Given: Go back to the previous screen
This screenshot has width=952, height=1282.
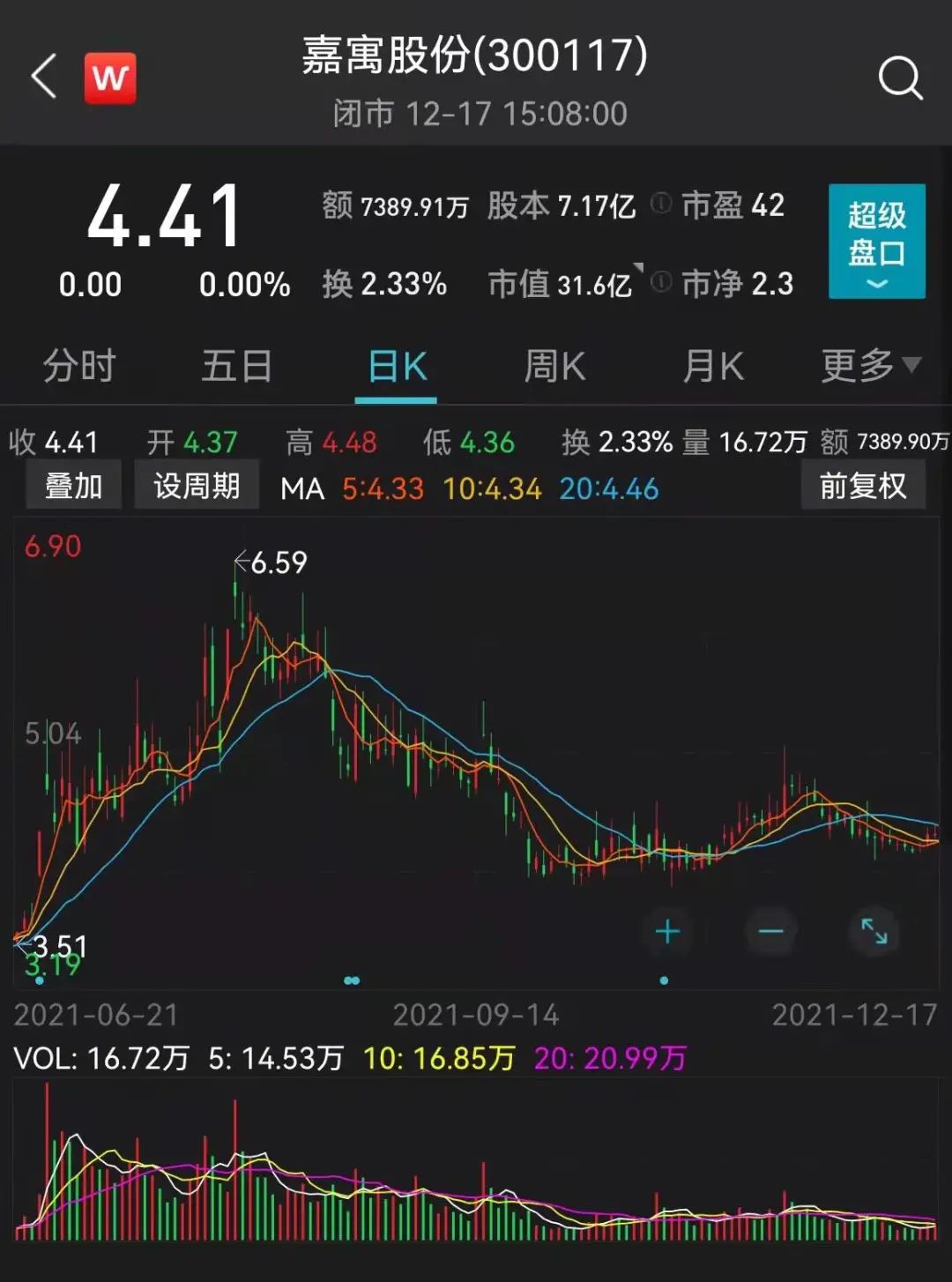Looking at the screenshot, I should 44,77.
